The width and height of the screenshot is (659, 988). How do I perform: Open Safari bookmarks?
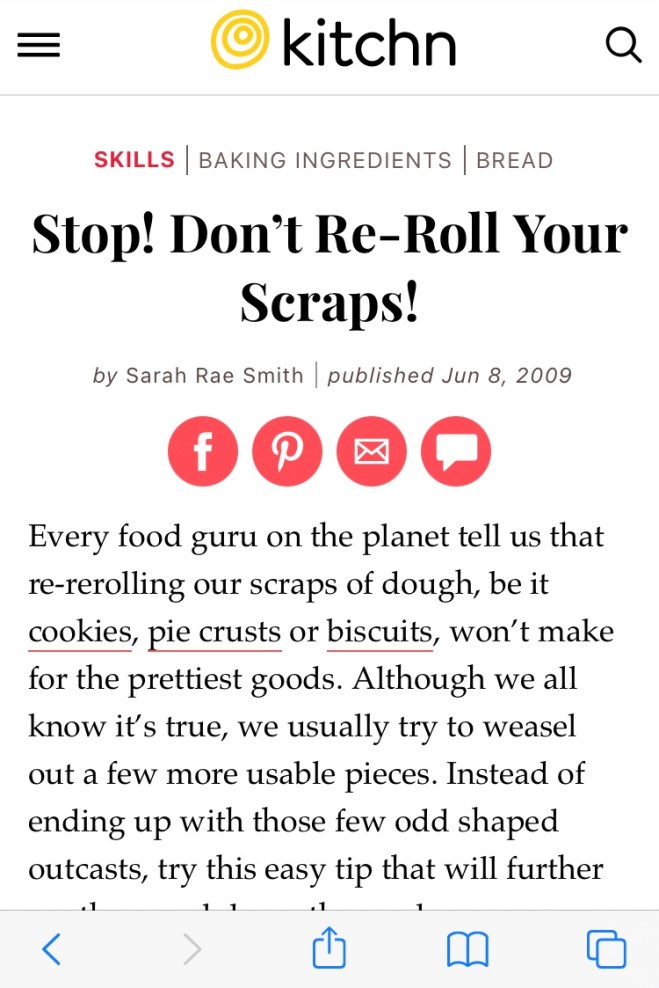point(467,948)
